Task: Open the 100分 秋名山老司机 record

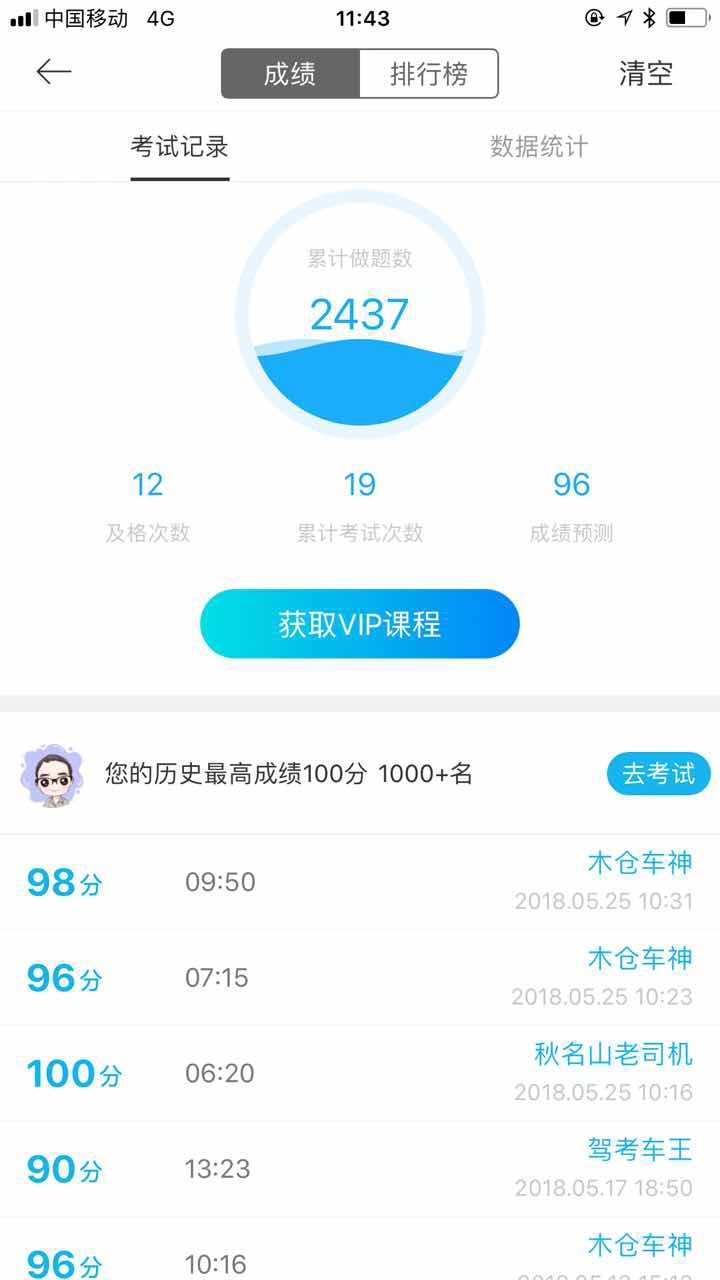Action: pyautogui.click(x=360, y=1073)
